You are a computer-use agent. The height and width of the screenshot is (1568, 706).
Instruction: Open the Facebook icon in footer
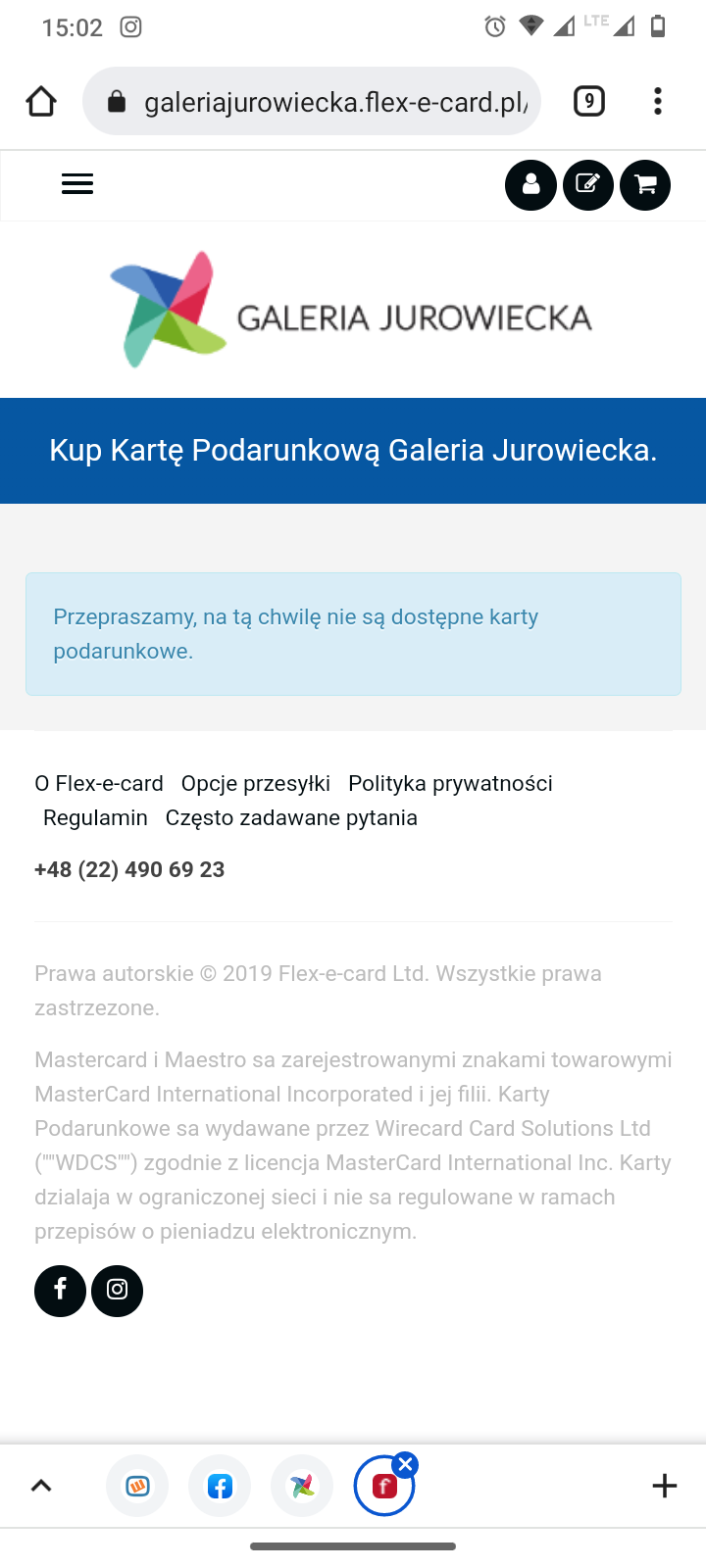coord(60,1291)
